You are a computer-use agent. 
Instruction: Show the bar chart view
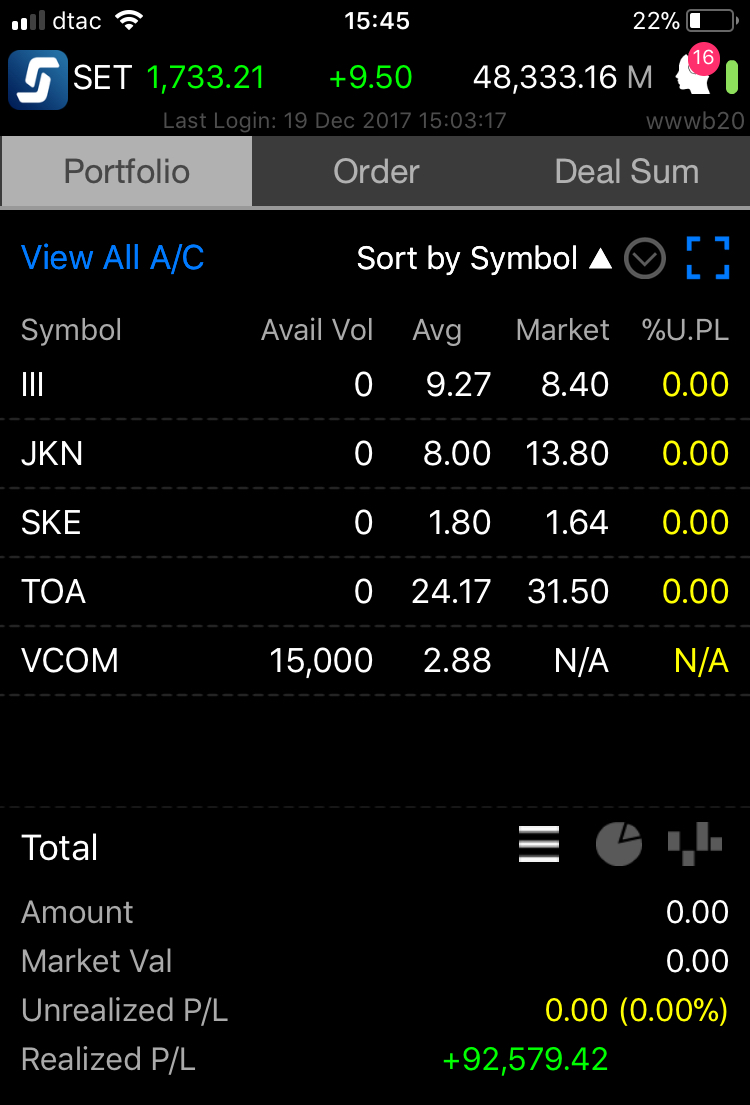tap(695, 843)
